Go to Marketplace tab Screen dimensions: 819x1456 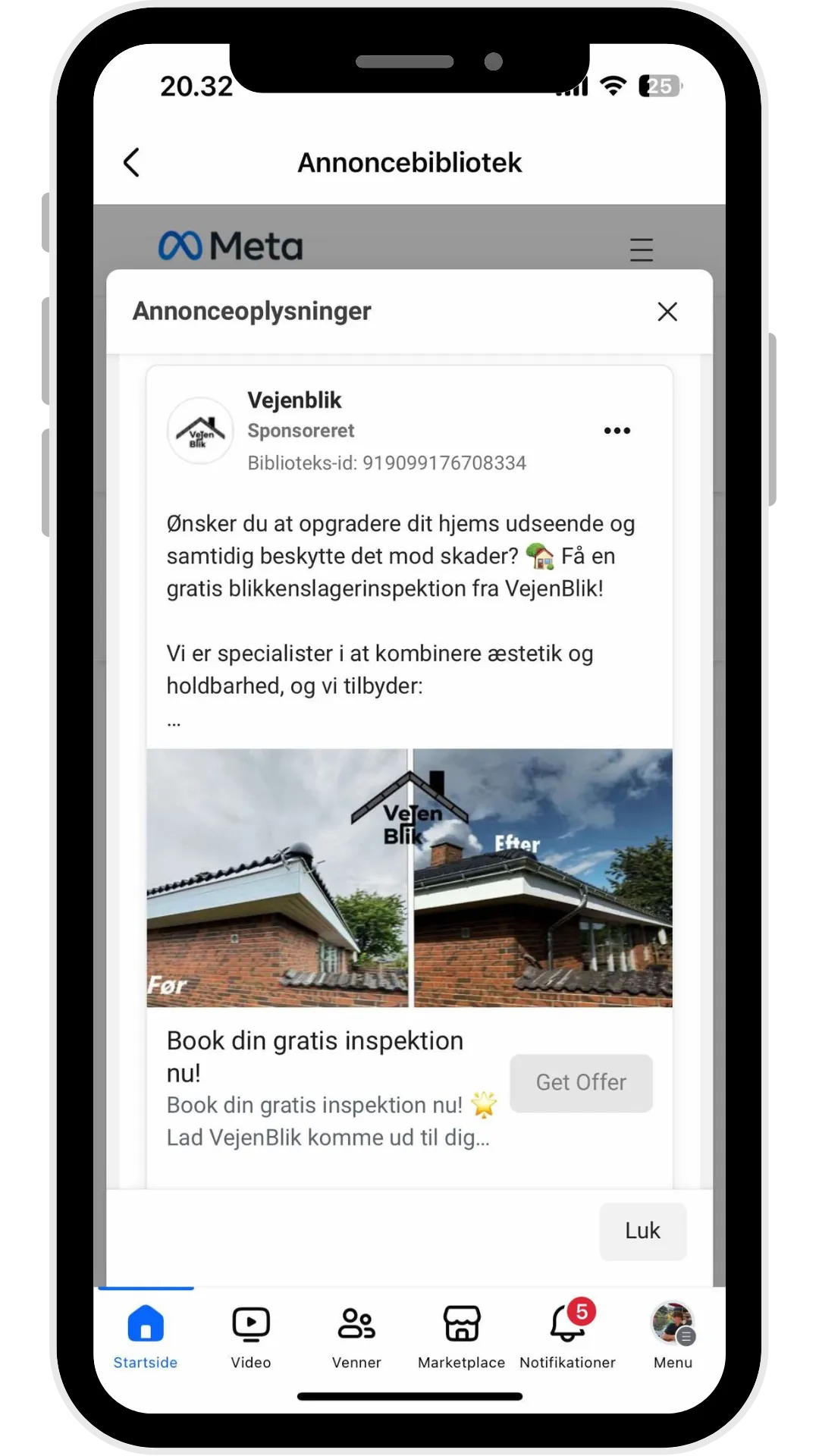[x=461, y=1336]
